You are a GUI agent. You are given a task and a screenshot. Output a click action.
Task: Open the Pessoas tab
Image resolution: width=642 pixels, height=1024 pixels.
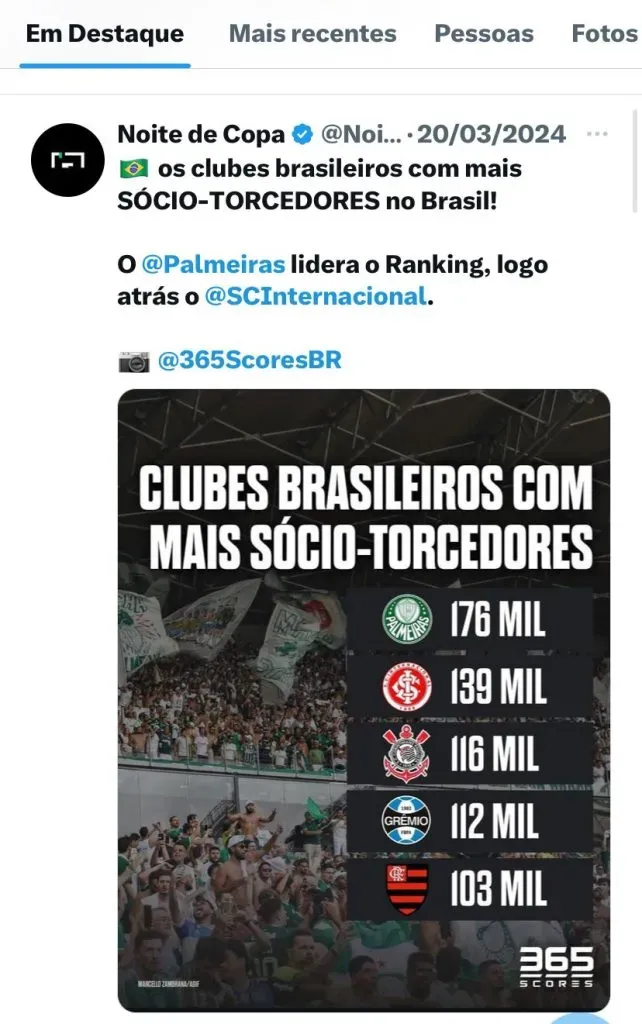483,34
